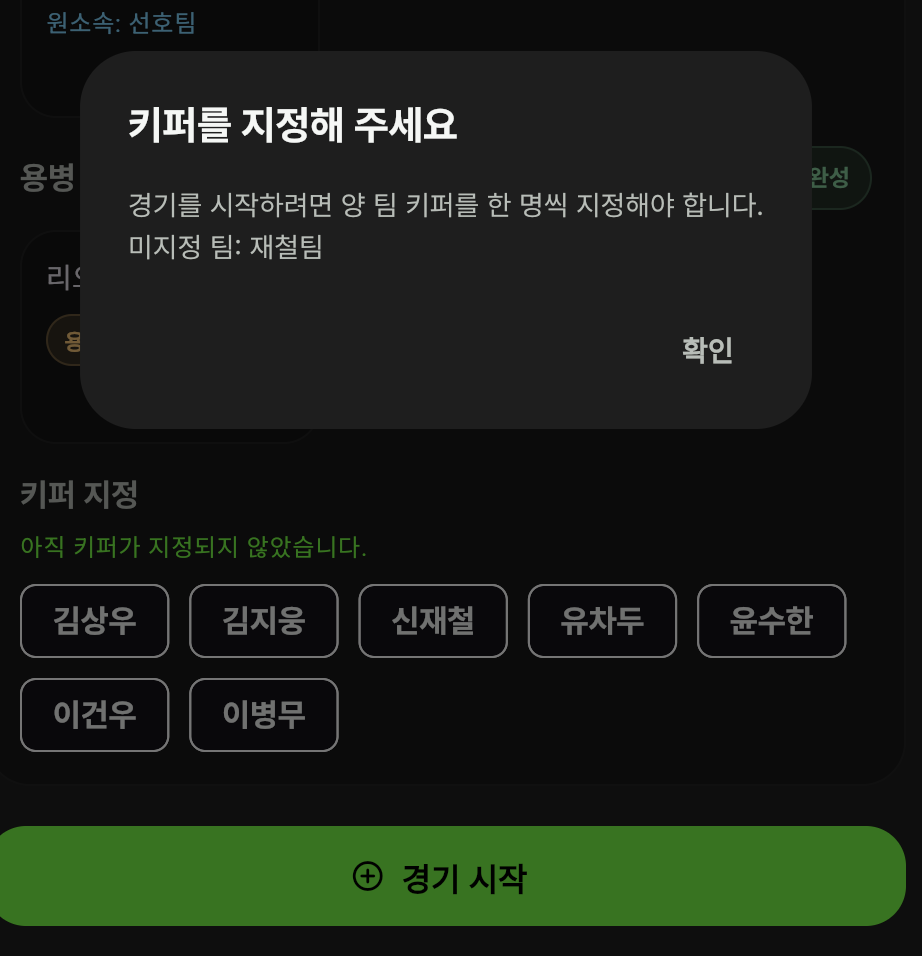Image resolution: width=922 pixels, height=956 pixels.
Task: Pick 이건우 from the keeper list
Action: point(94,715)
